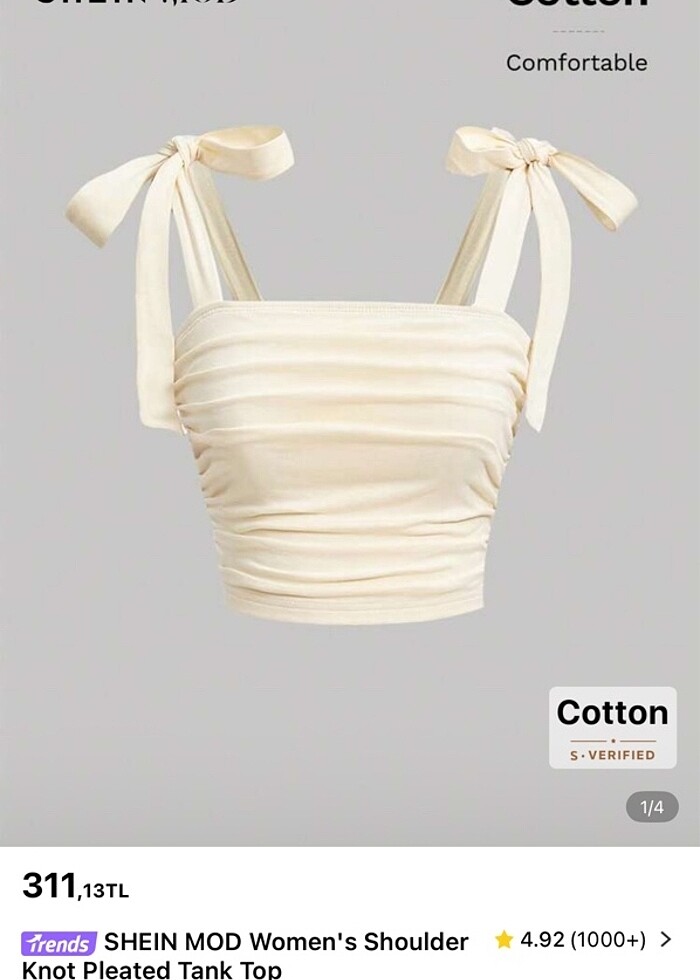Tap the purple Trends badge

pos(59,943)
